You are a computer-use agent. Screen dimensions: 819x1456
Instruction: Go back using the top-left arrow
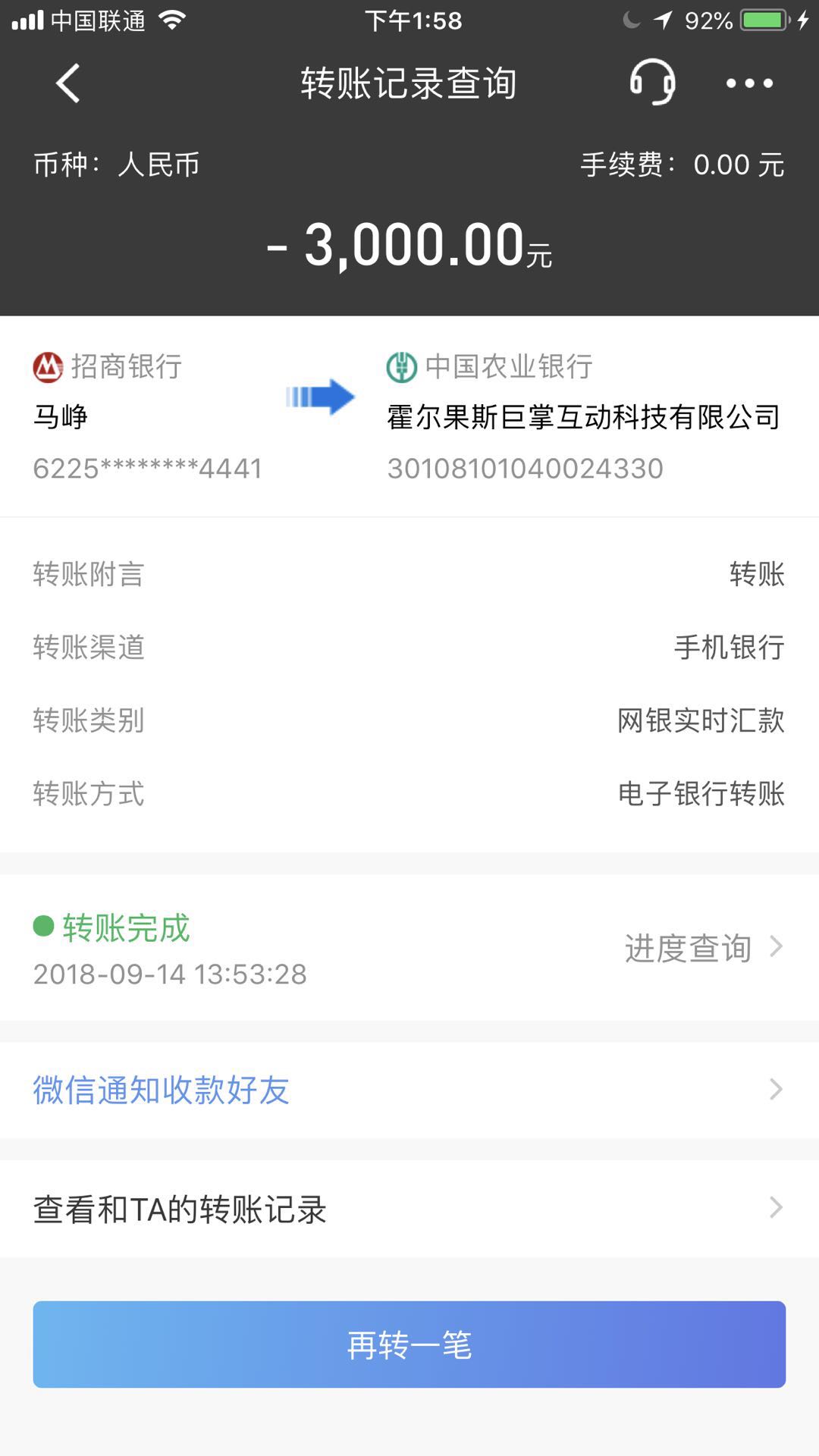tap(68, 83)
